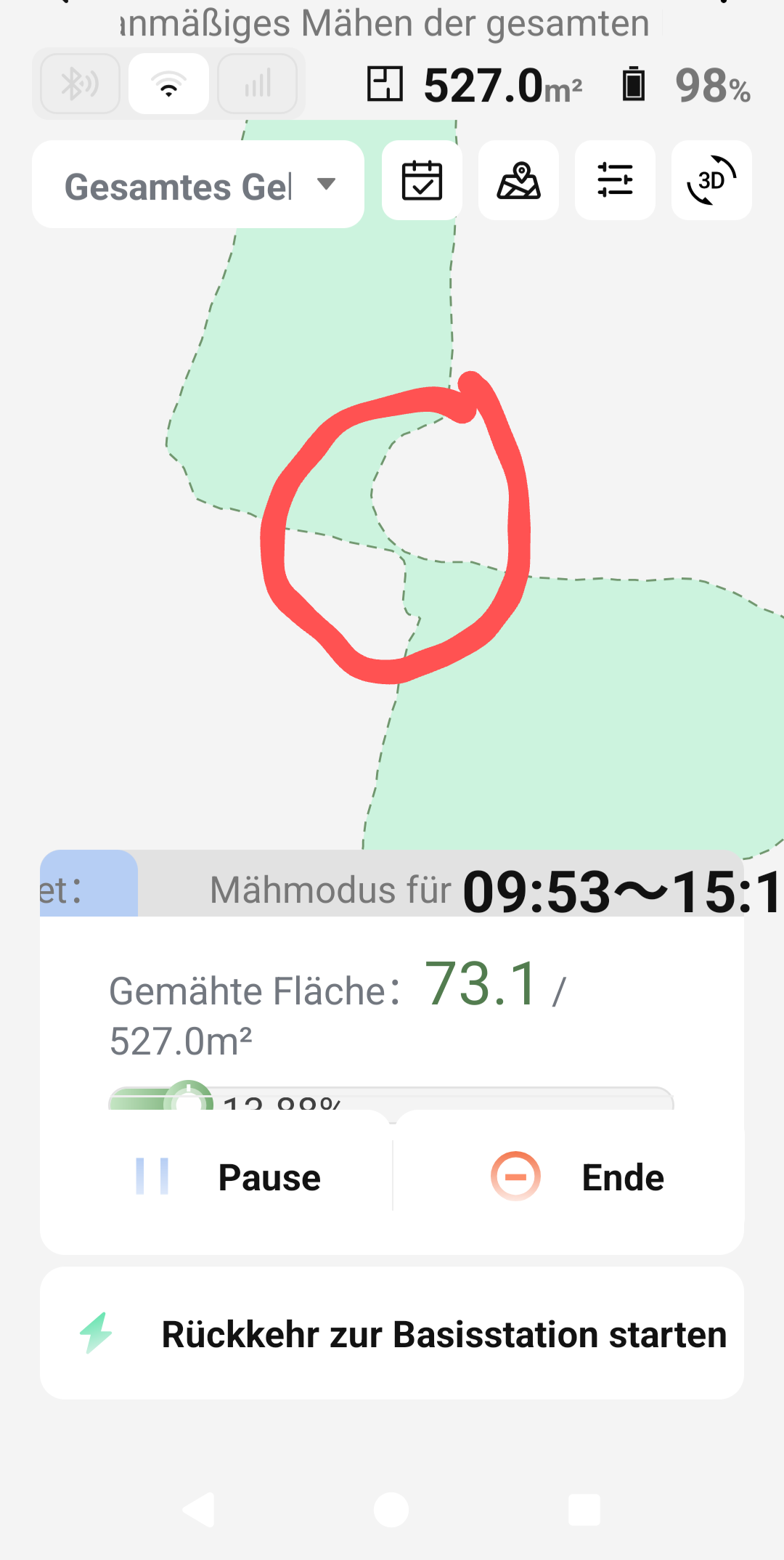The height and width of the screenshot is (1560, 784).
Task: Switch to the 3D map view
Action: click(x=711, y=181)
